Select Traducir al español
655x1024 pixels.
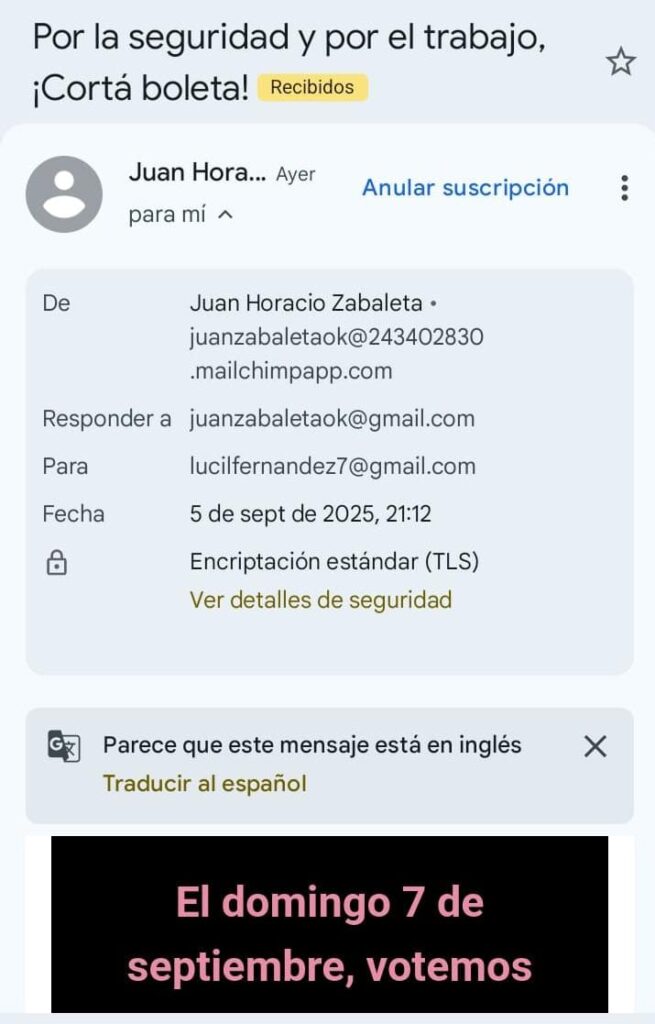click(x=205, y=783)
